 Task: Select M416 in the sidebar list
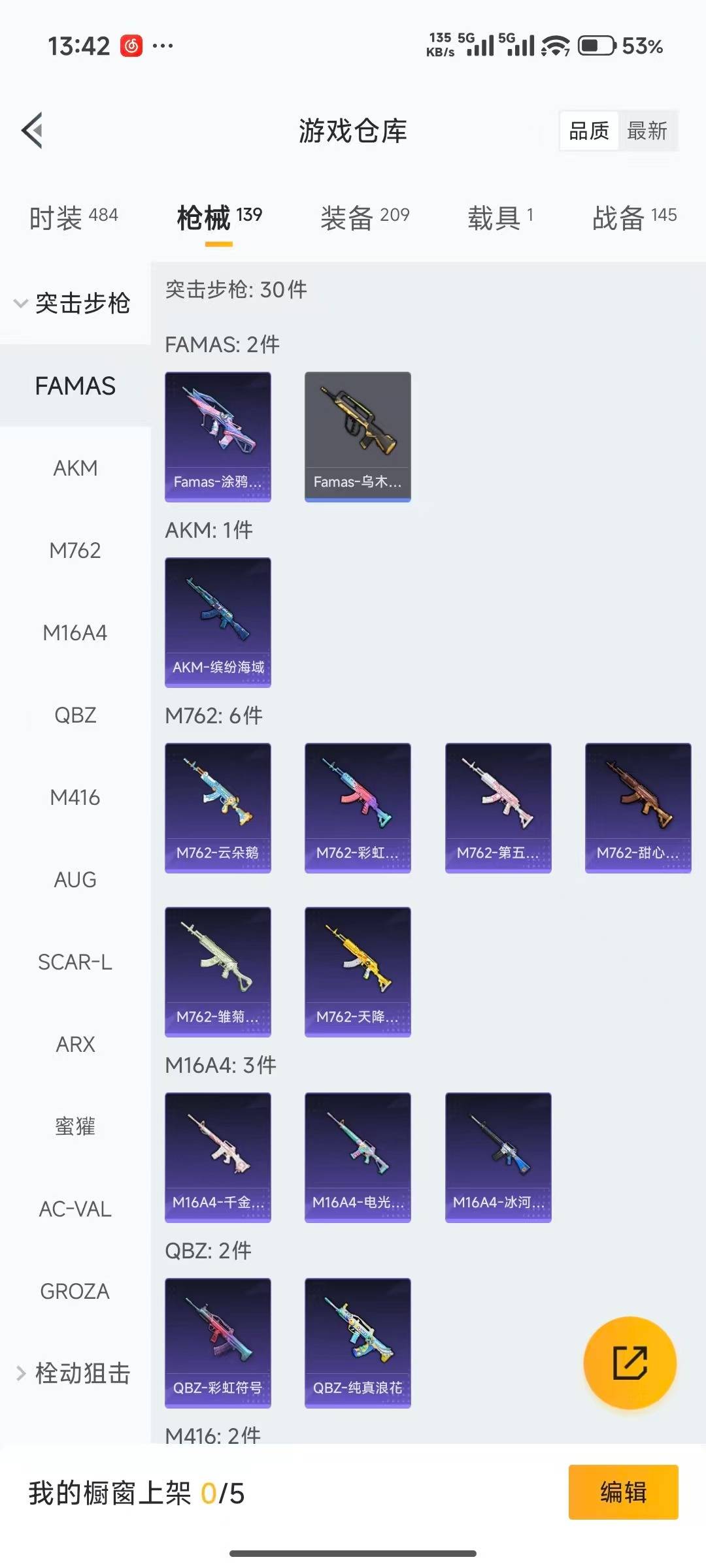tap(75, 798)
